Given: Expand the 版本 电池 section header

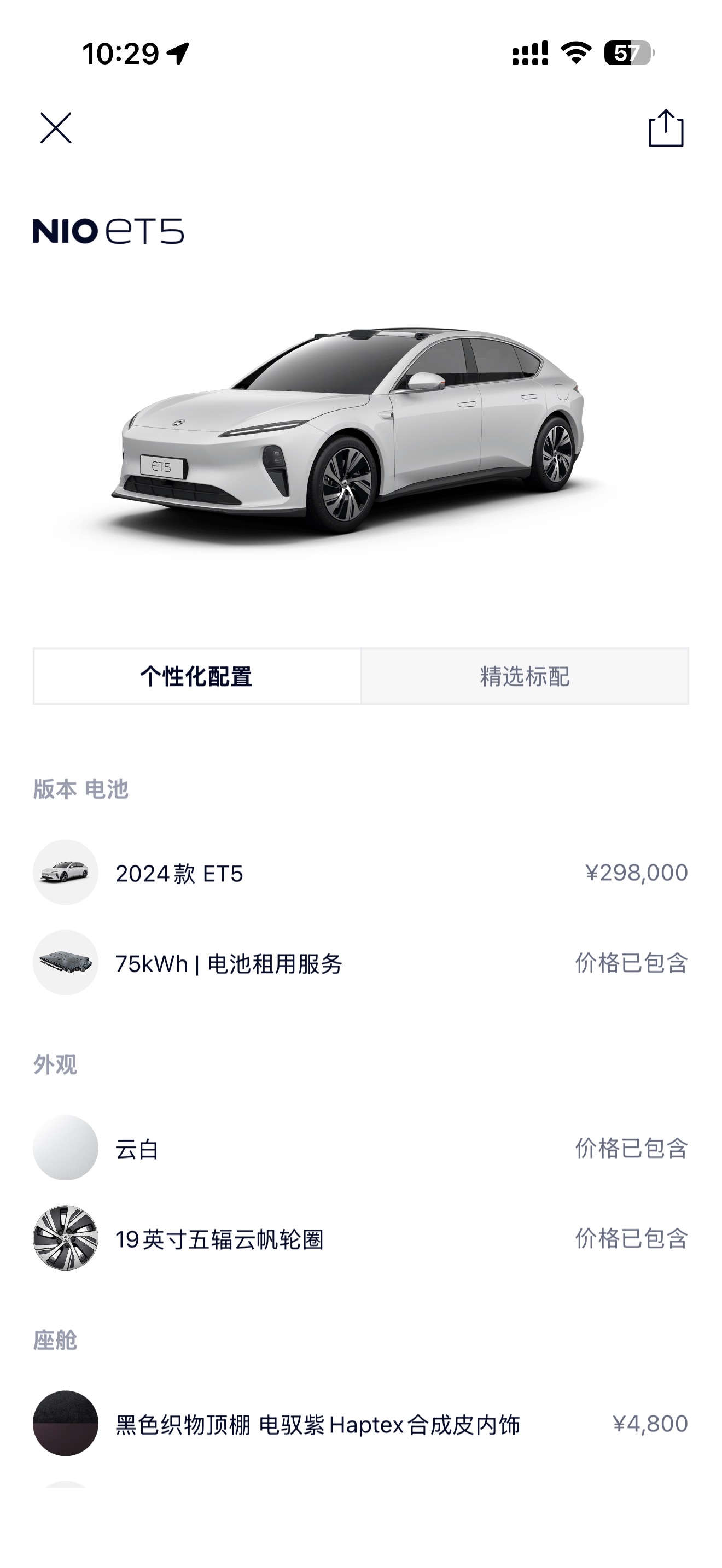Looking at the screenshot, I should click(79, 786).
